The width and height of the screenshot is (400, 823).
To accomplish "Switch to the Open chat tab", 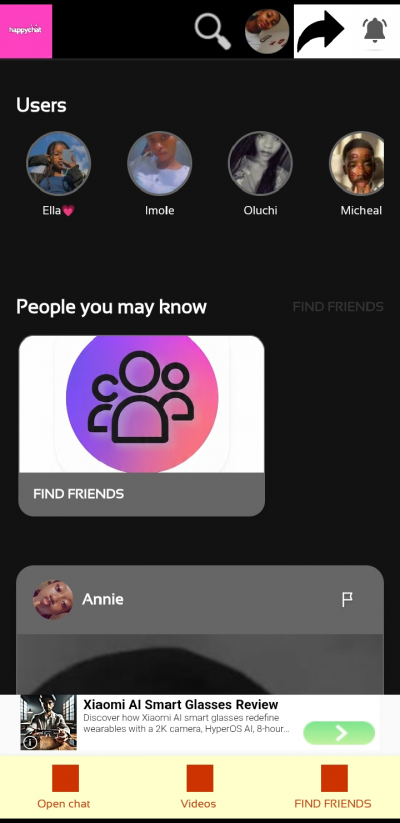I will (x=64, y=787).
